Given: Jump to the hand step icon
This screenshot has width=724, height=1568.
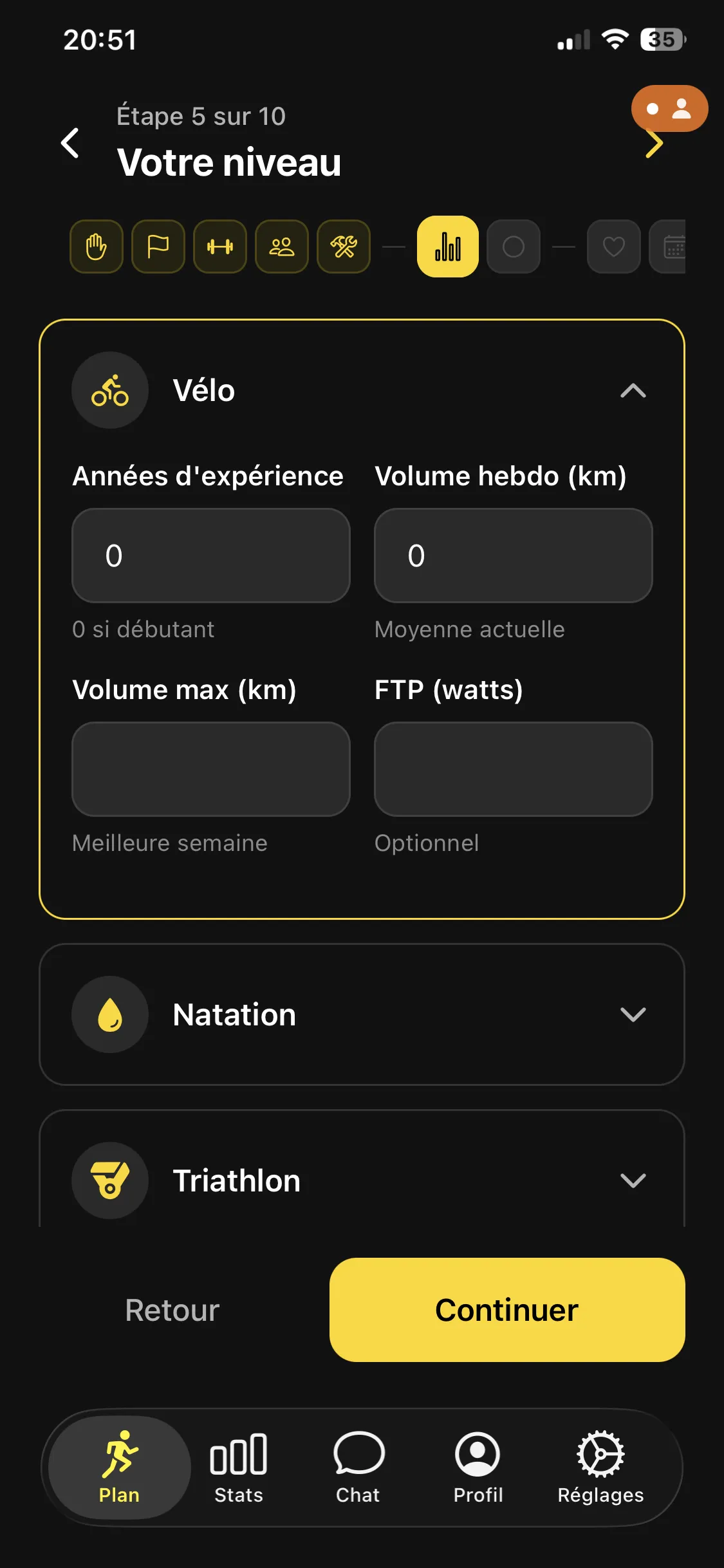Looking at the screenshot, I should click(x=97, y=247).
